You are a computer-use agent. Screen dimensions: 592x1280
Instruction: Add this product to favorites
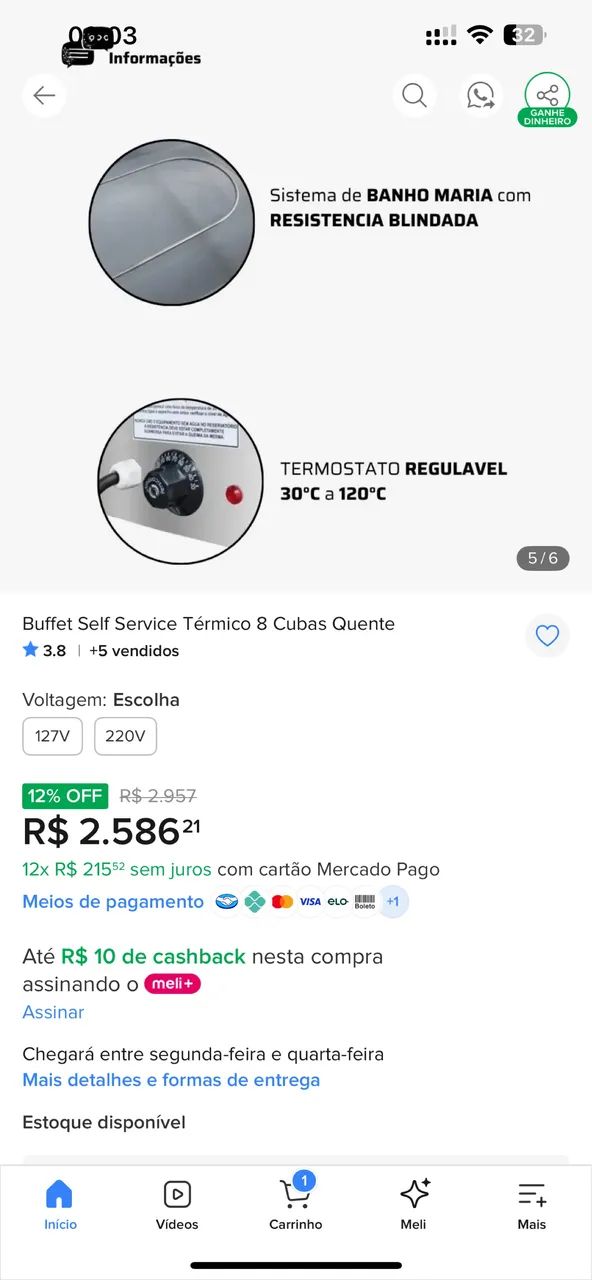(547, 636)
